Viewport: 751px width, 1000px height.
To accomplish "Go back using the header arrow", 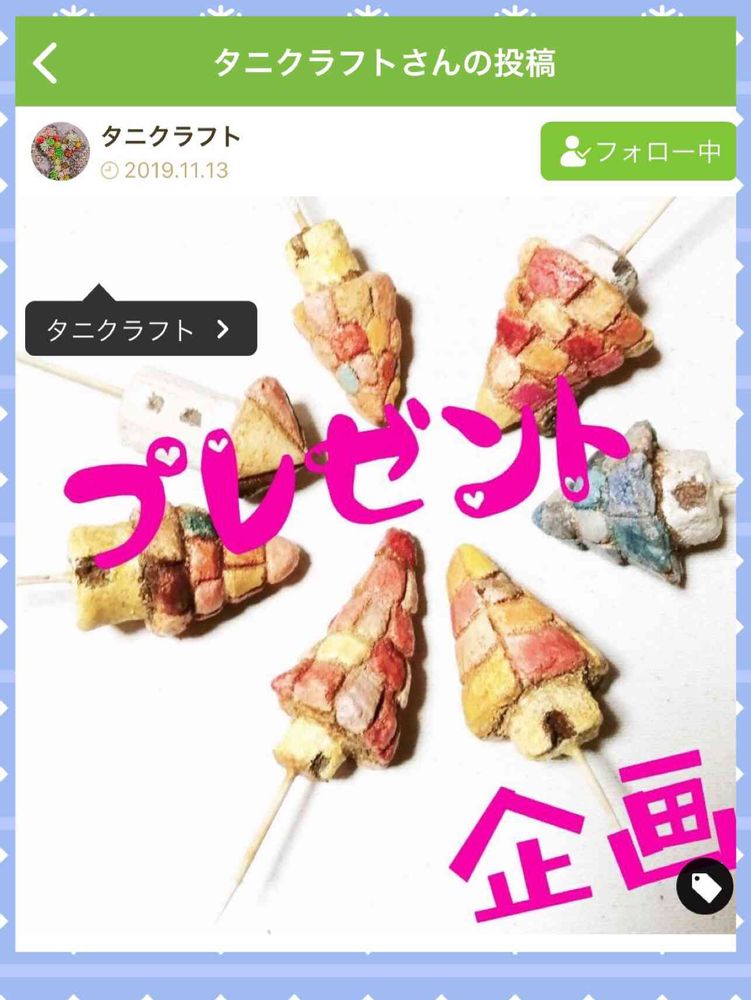I will point(45,63).
